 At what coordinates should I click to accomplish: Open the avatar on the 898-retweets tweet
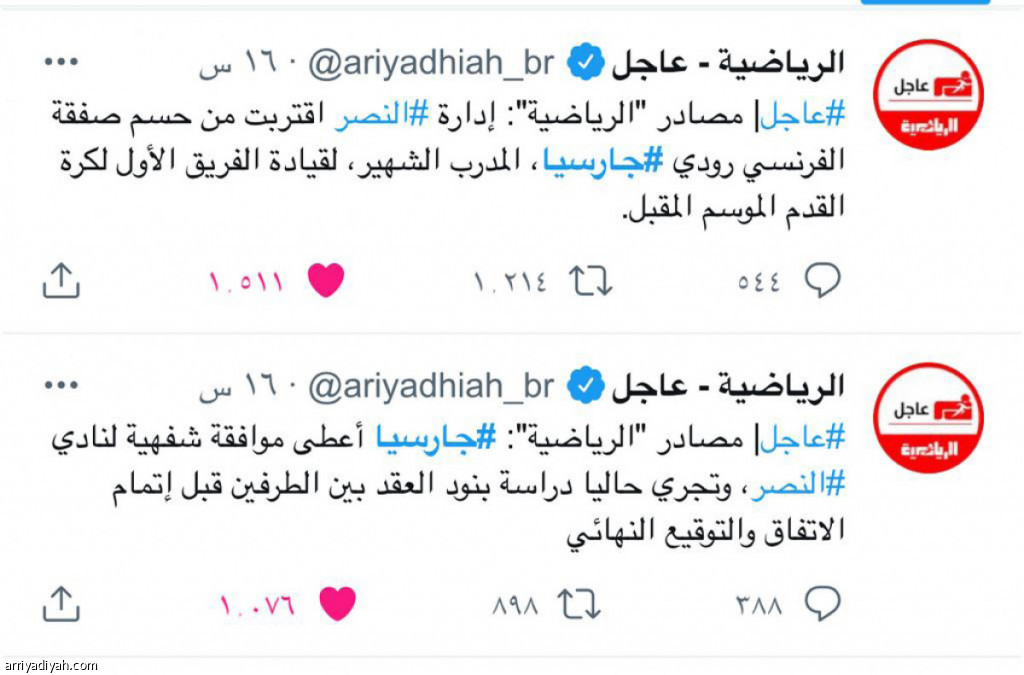928,416
